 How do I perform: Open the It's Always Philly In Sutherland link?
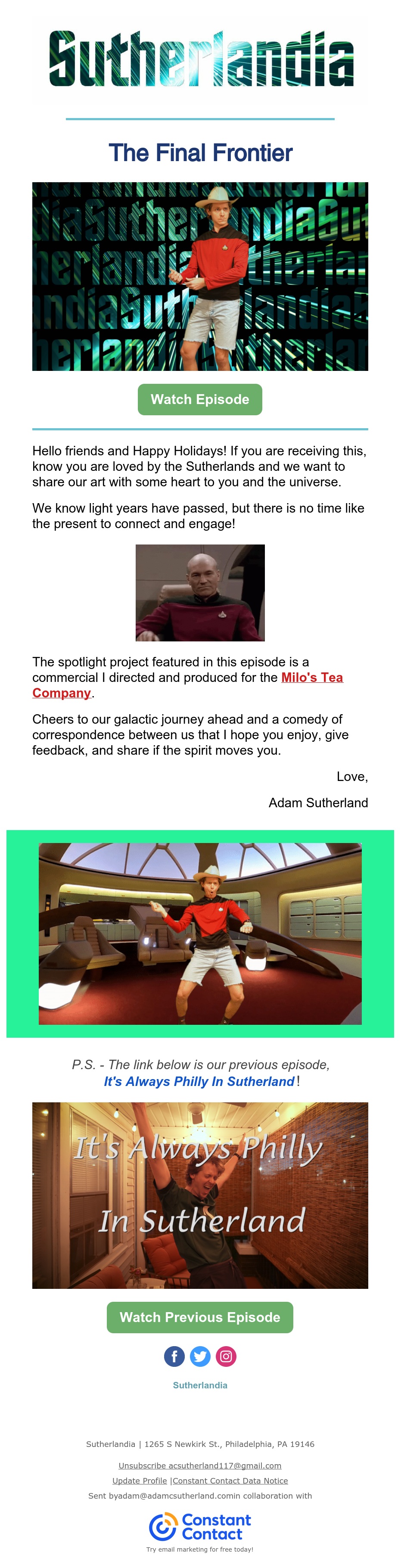199,1081
